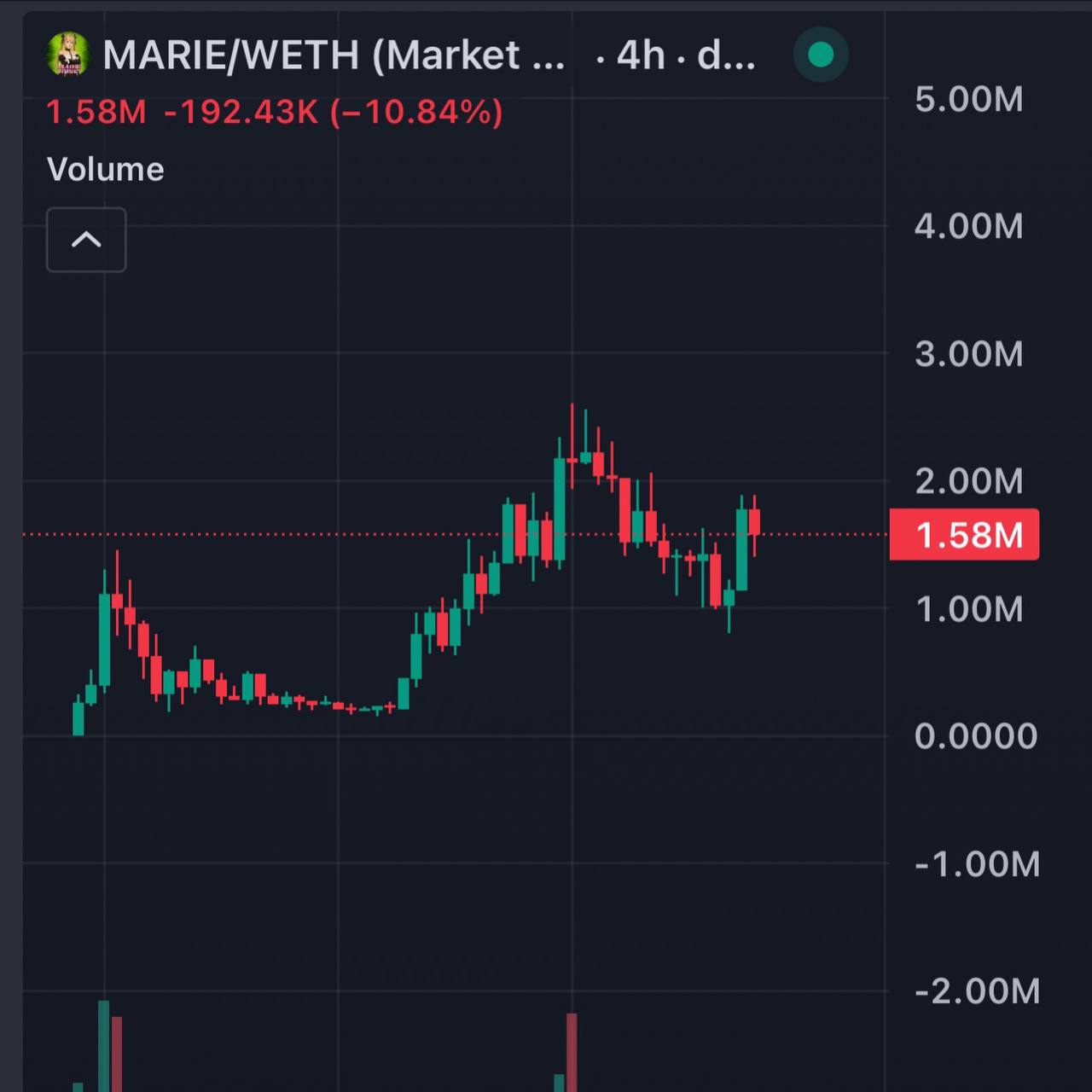Tap the green market status dot

click(820, 55)
